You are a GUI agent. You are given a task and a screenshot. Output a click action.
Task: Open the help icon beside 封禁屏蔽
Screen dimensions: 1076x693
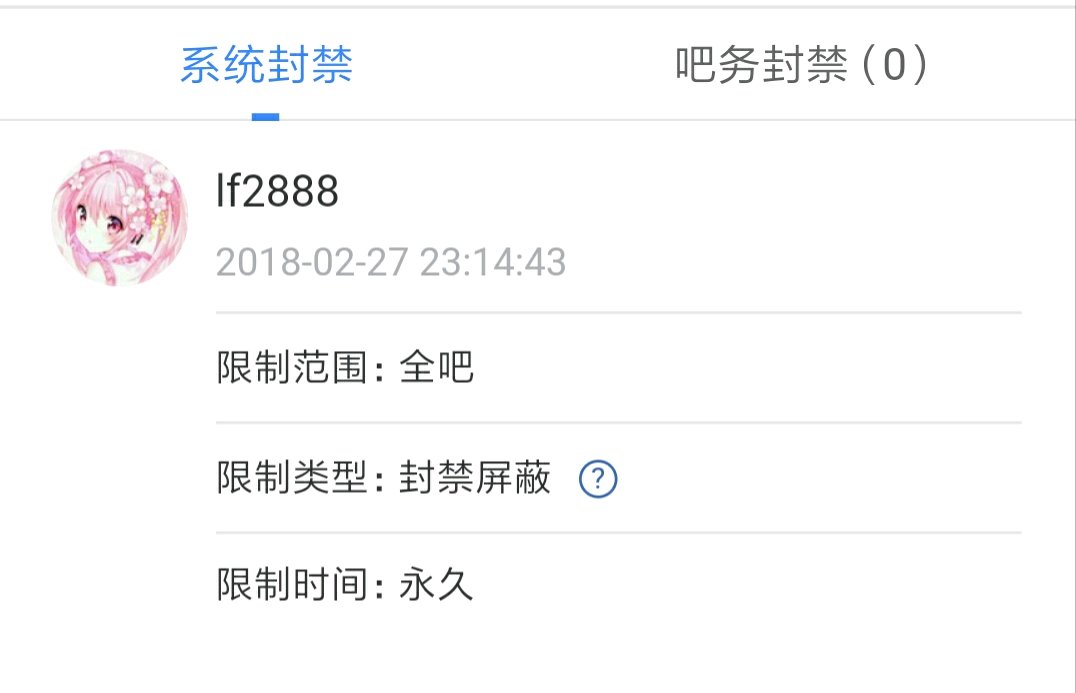pyautogui.click(x=598, y=478)
